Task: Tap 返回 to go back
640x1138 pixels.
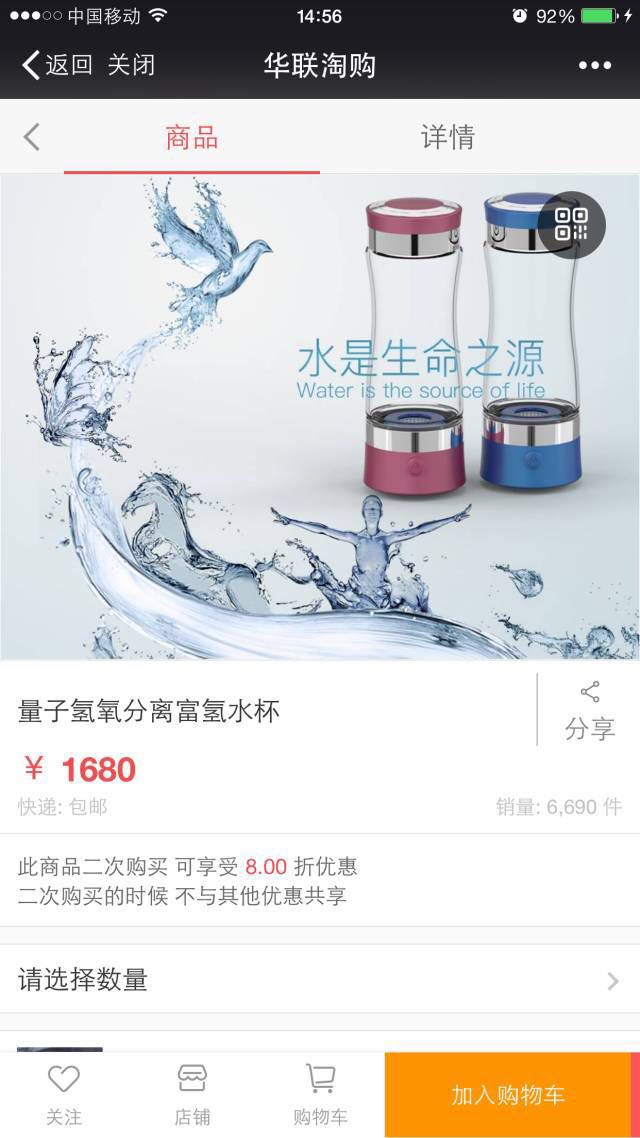Action: (57, 65)
